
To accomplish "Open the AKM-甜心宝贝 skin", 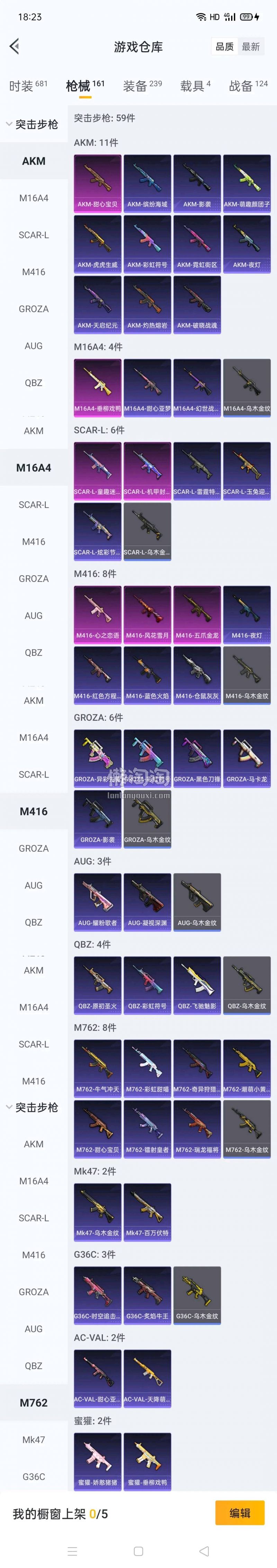I will point(97,183).
